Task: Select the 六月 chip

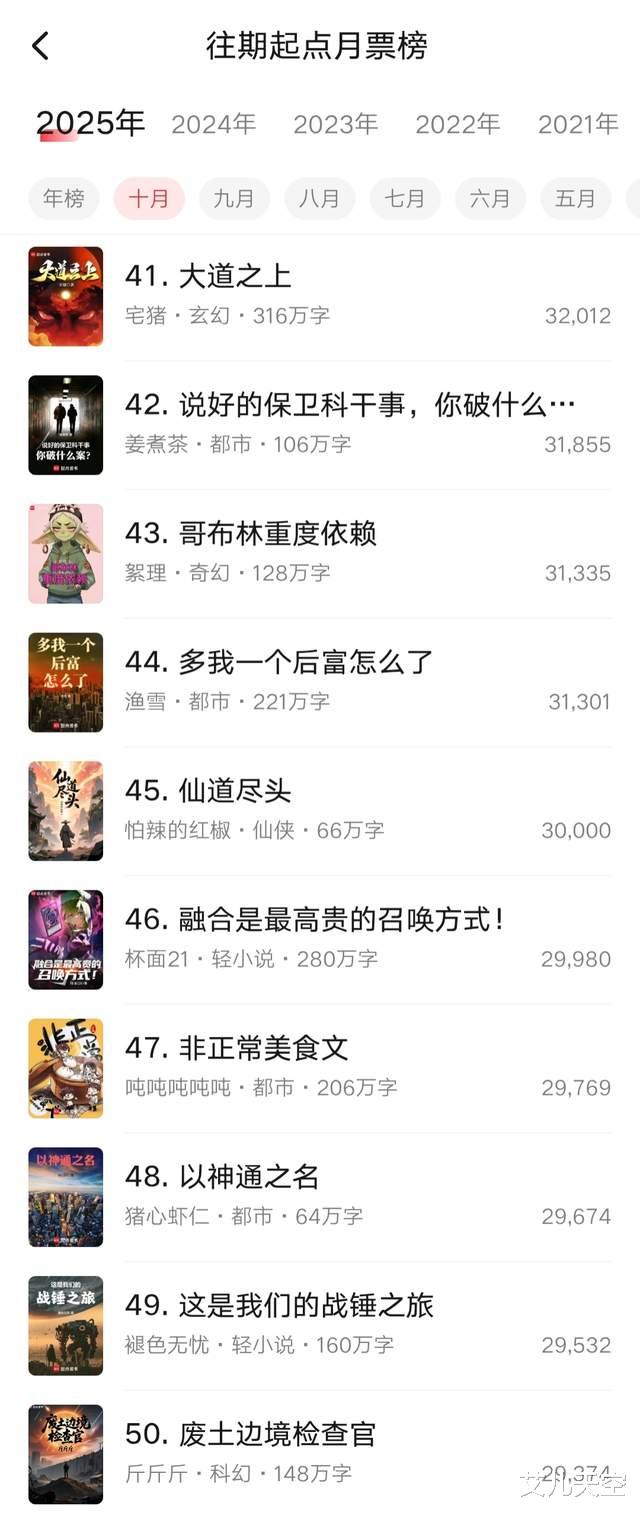Action: [x=490, y=198]
